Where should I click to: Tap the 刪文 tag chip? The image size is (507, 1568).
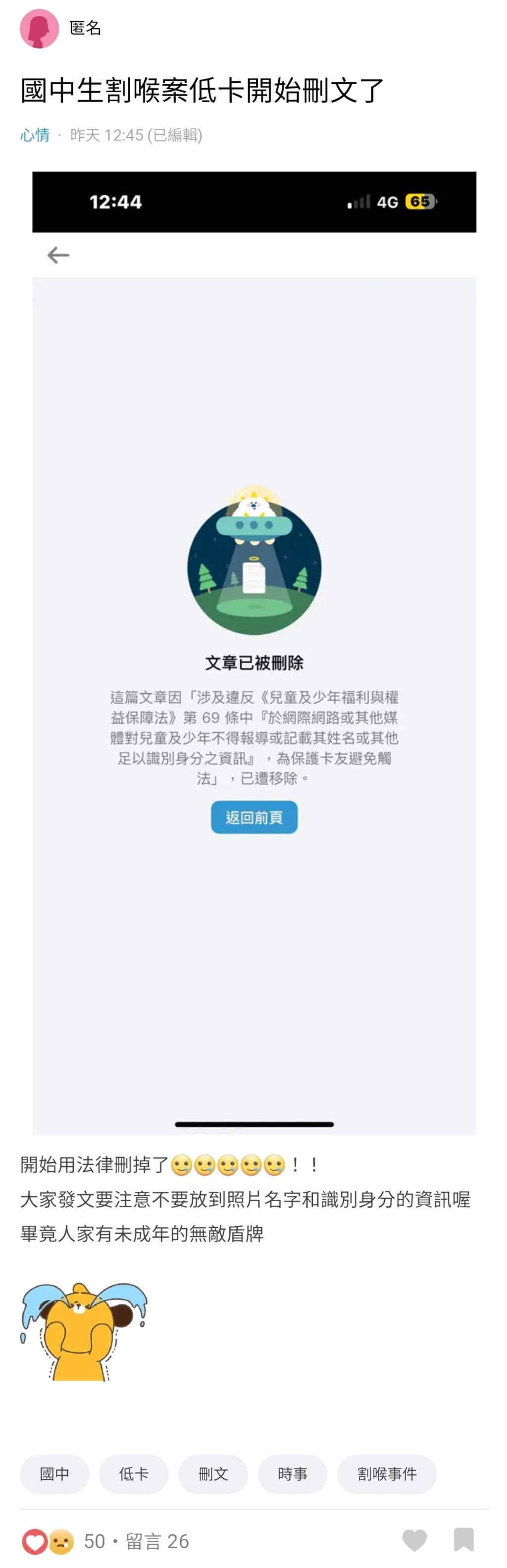click(x=213, y=1474)
